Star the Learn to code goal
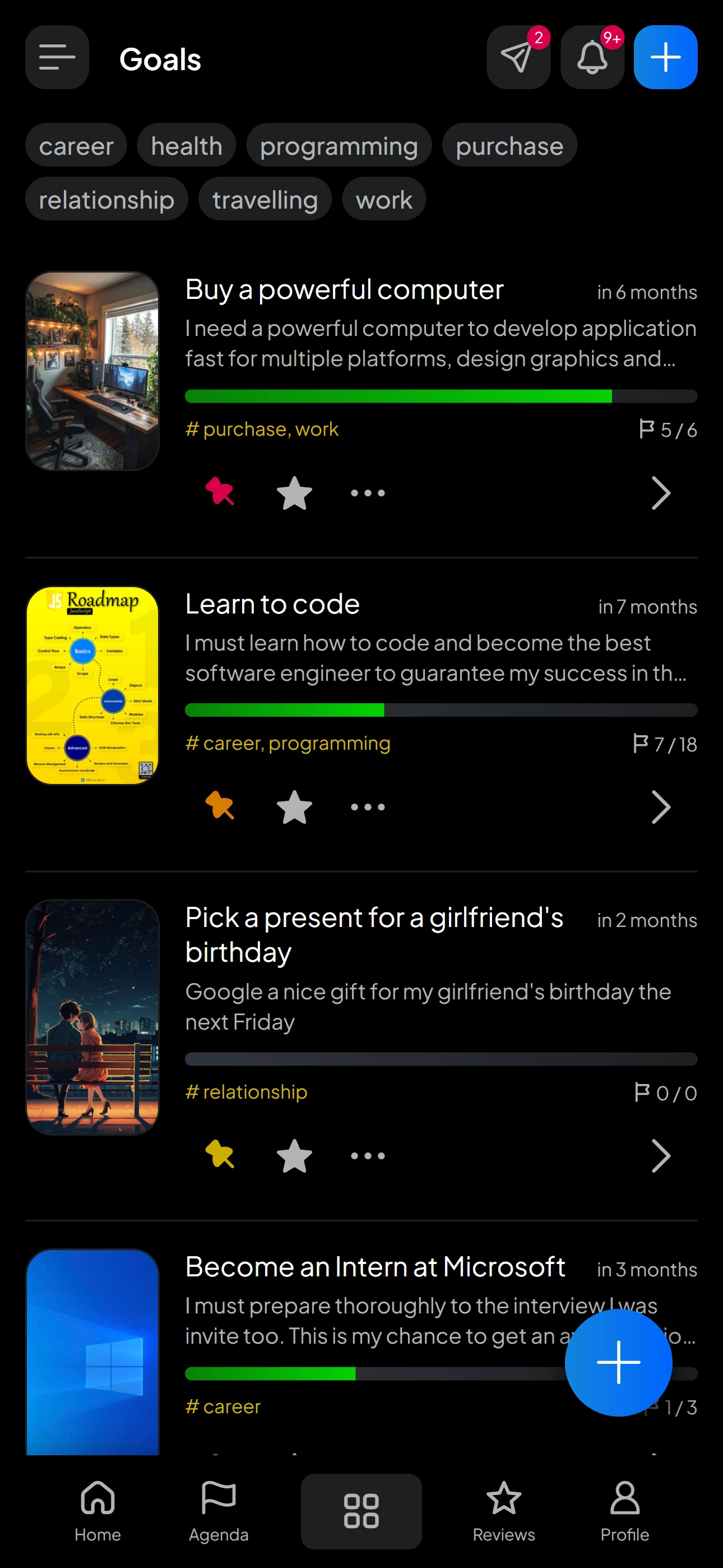Screen dimensions: 723x1568 tap(295, 806)
